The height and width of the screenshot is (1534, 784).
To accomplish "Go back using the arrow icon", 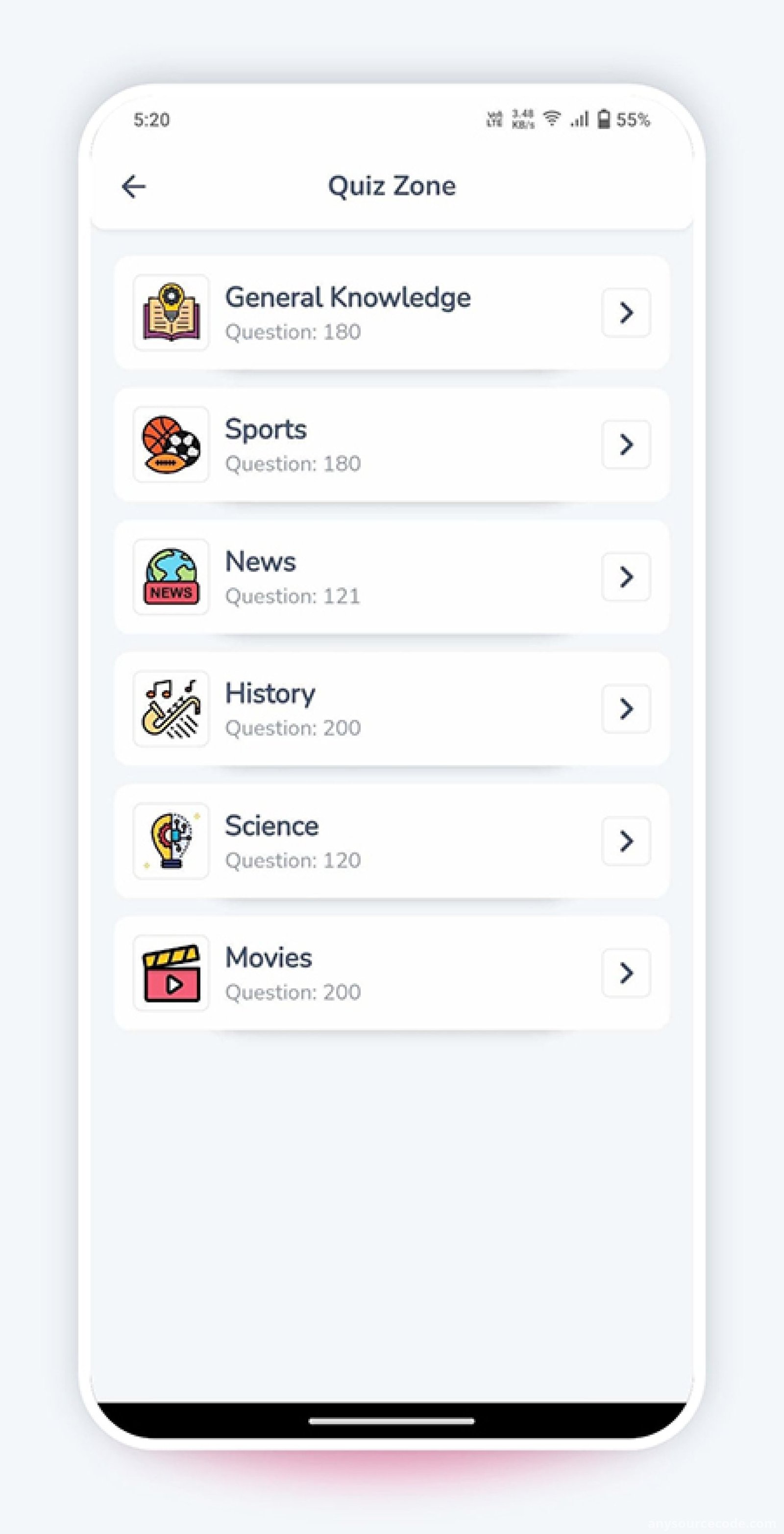I will (133, 186).
